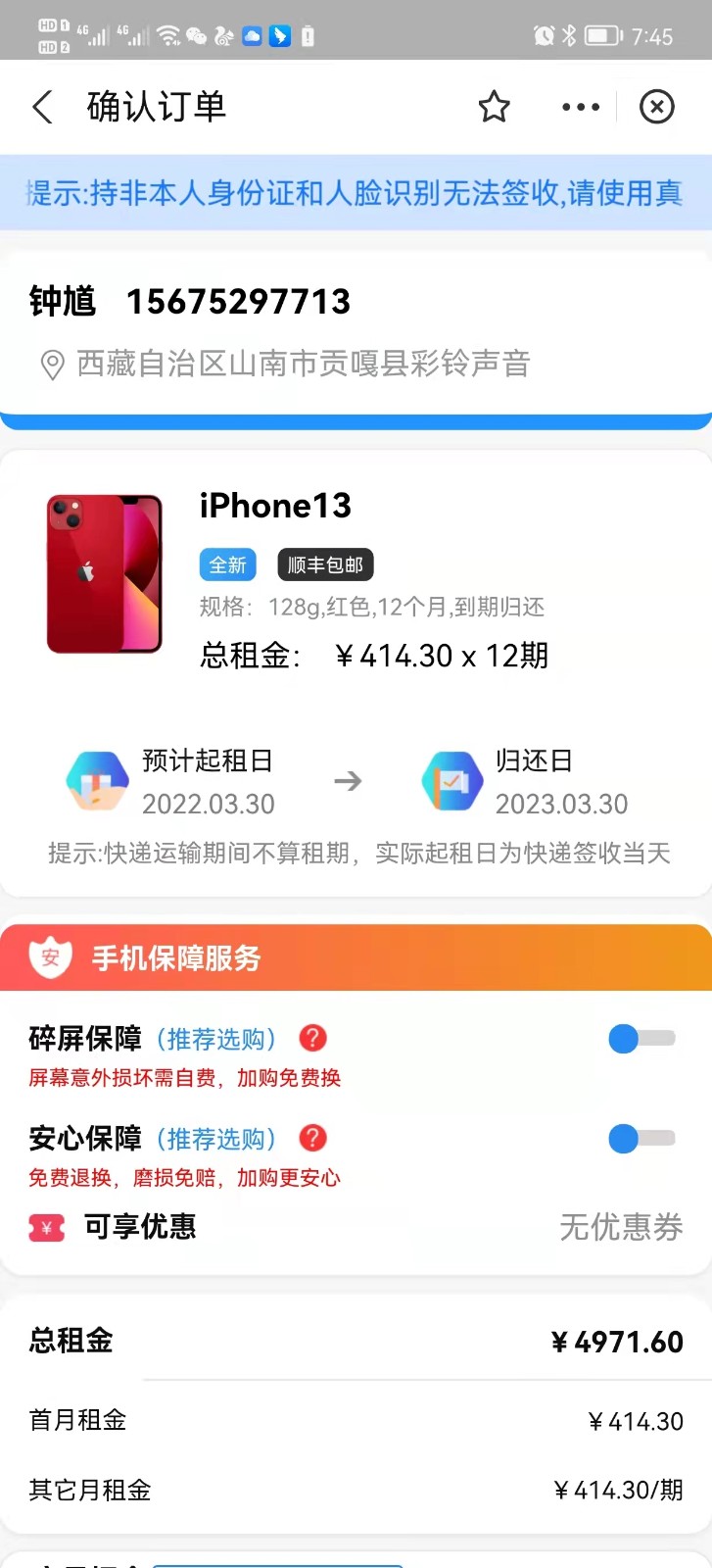Tap the 全新 condition tag

(227, 564)
